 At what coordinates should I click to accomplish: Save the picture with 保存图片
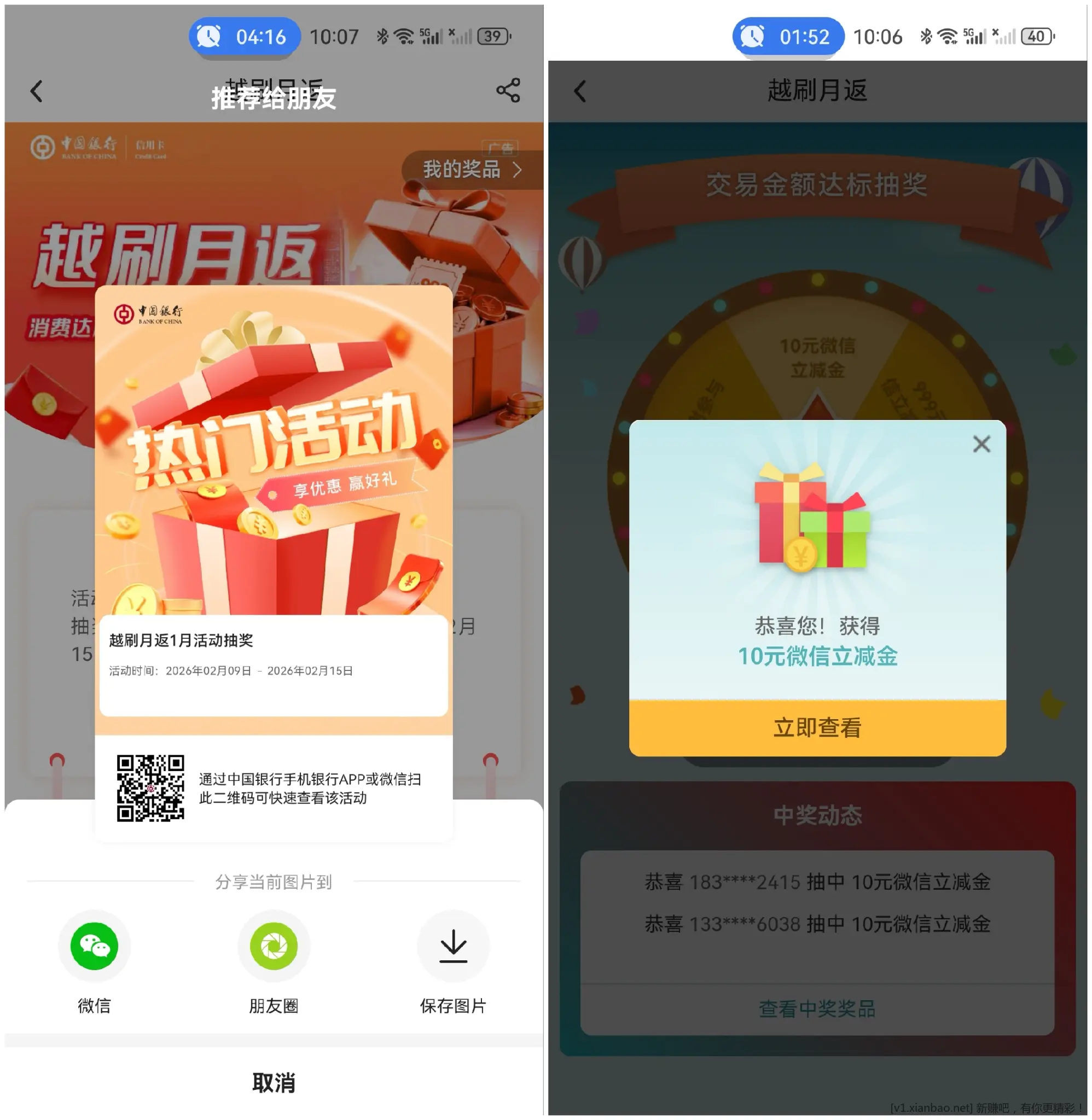[x=453, y=946]
